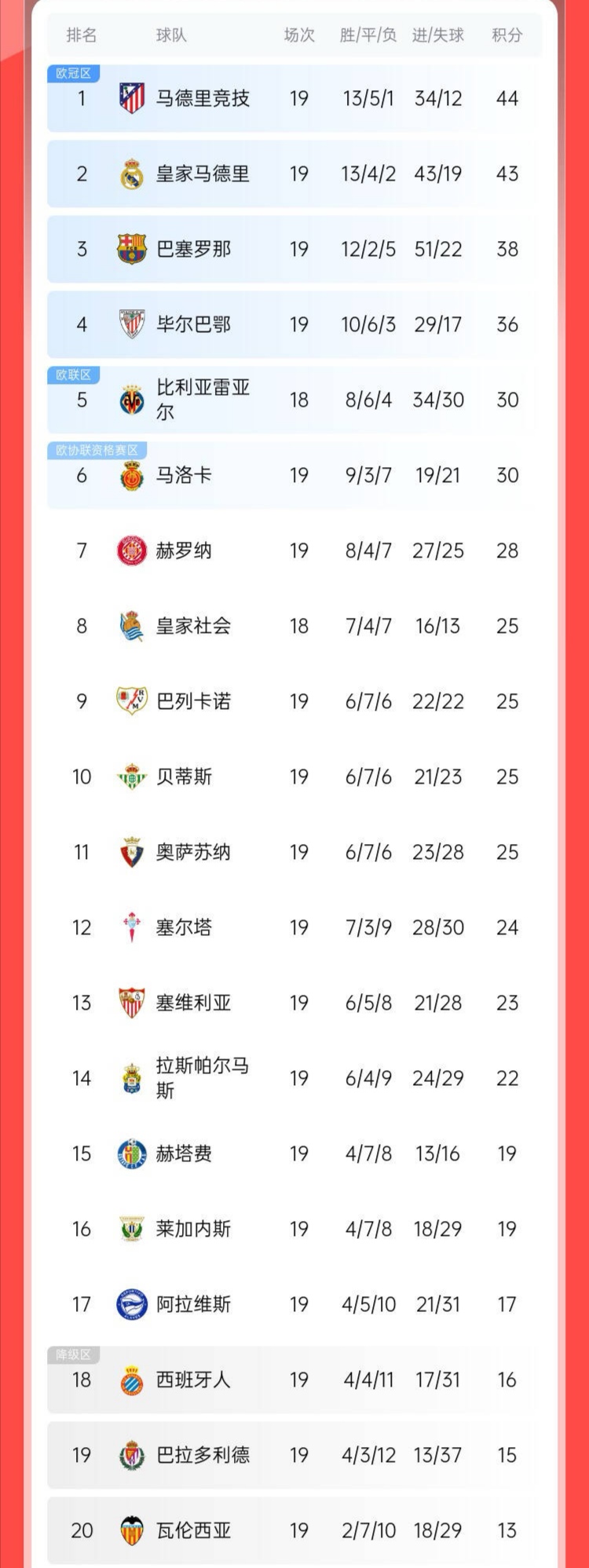Viewport: 589px width, 1568px height.
Task: Open the Barcelona team badge
Action: (x=130, y=250)
